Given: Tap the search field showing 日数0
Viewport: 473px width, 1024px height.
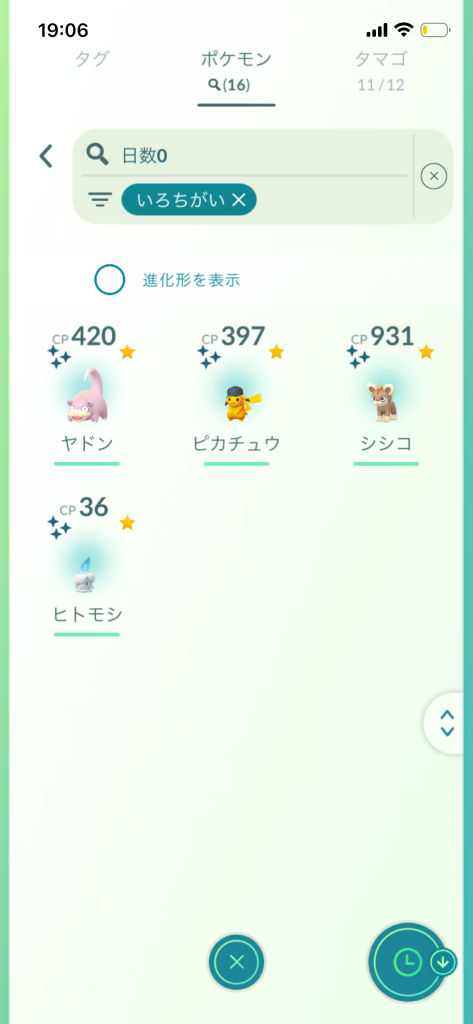Looking at the screenshot, I should pos(246,155).
